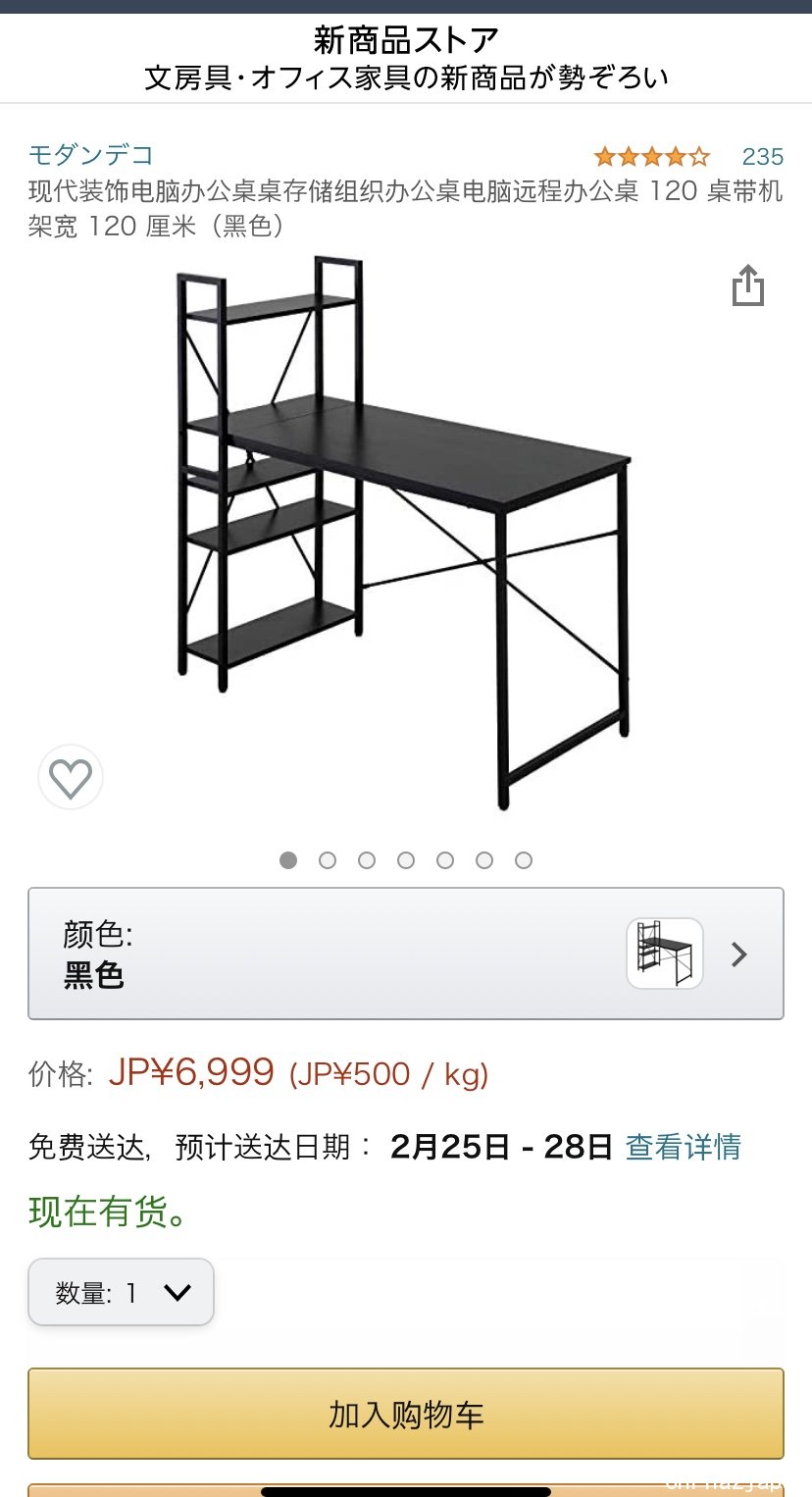Open the モダンデコ brand link

click(90, 155)
